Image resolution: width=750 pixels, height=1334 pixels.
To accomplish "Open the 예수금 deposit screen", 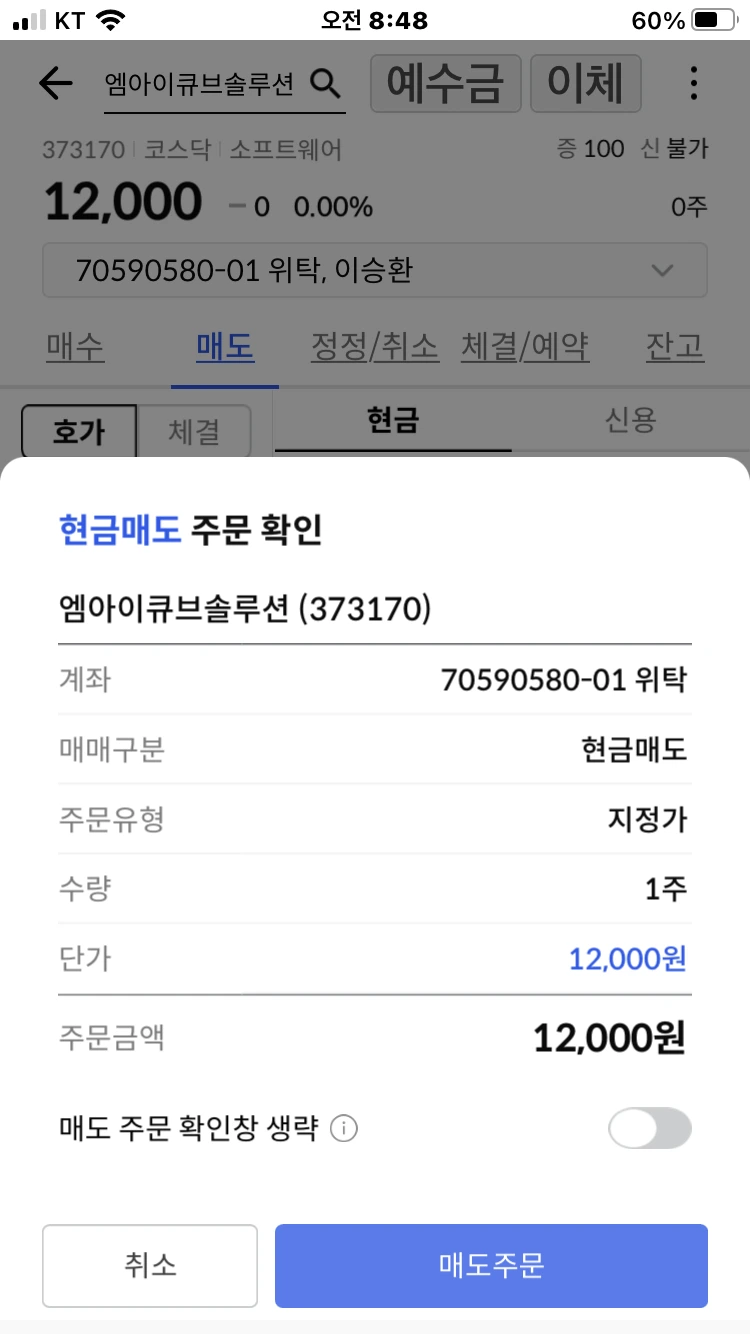I will (x=445, y=84).
